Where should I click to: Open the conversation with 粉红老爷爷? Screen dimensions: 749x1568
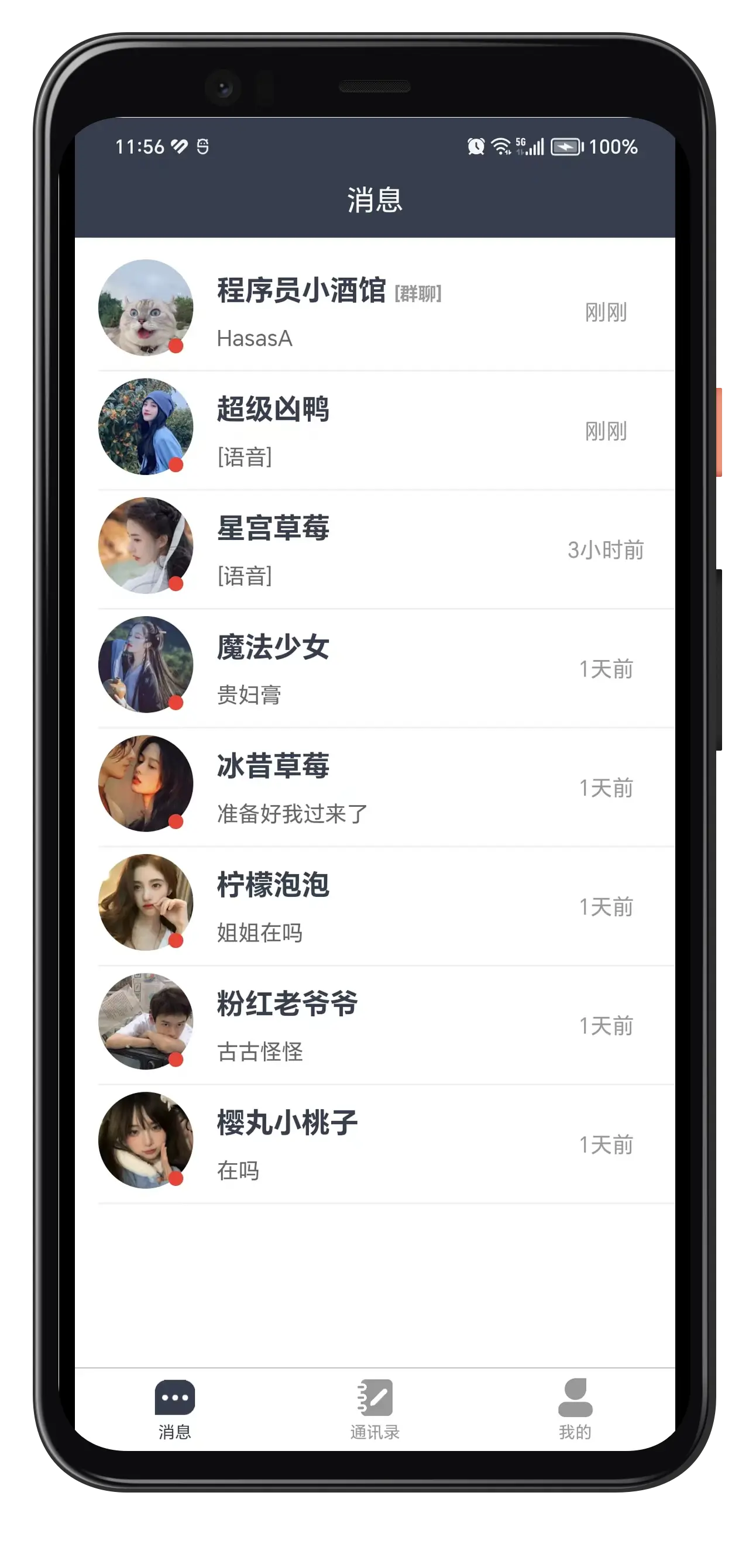tap(374, 1024)
